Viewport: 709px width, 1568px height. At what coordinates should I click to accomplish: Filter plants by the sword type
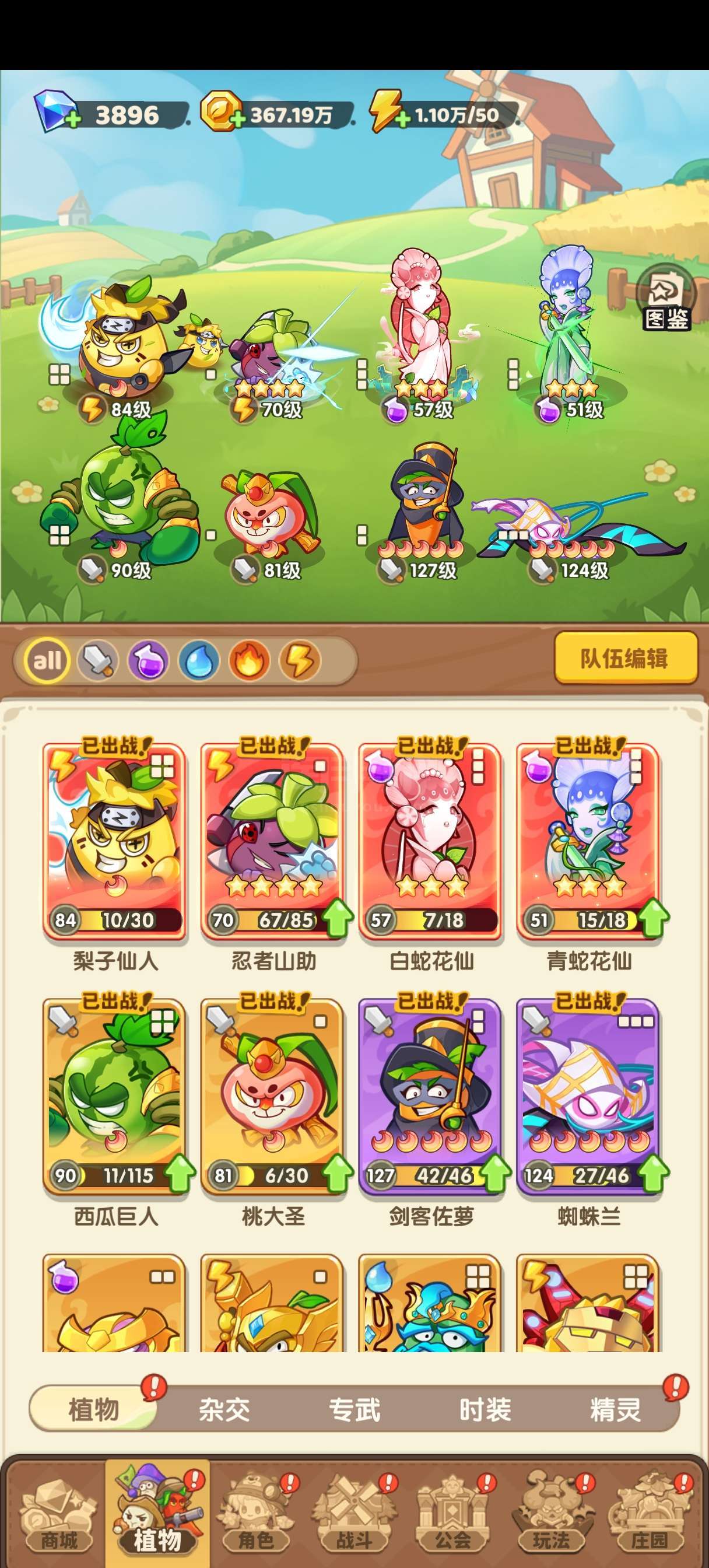pos(97,660)
